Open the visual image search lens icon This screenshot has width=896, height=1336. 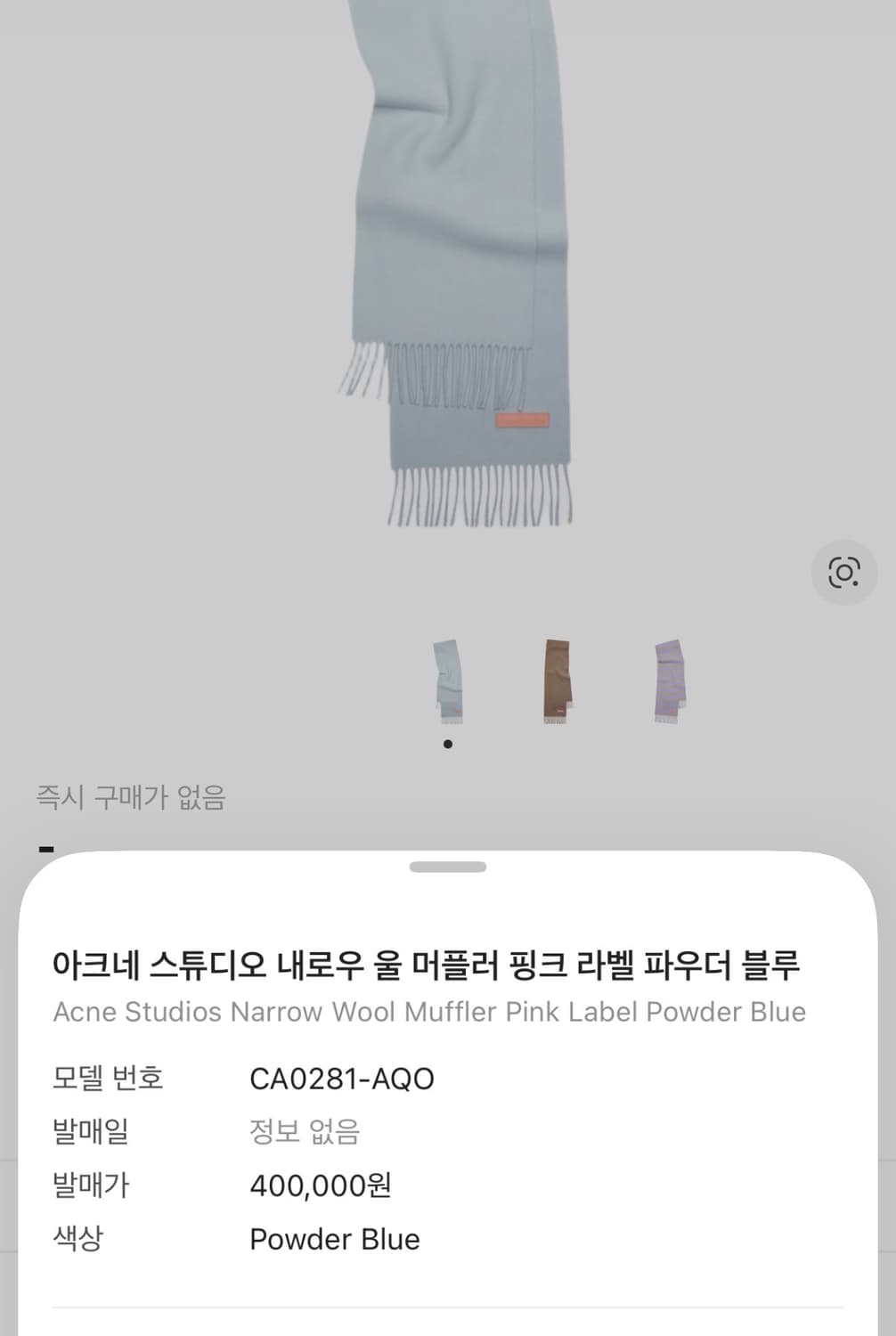tap(844, 574)
